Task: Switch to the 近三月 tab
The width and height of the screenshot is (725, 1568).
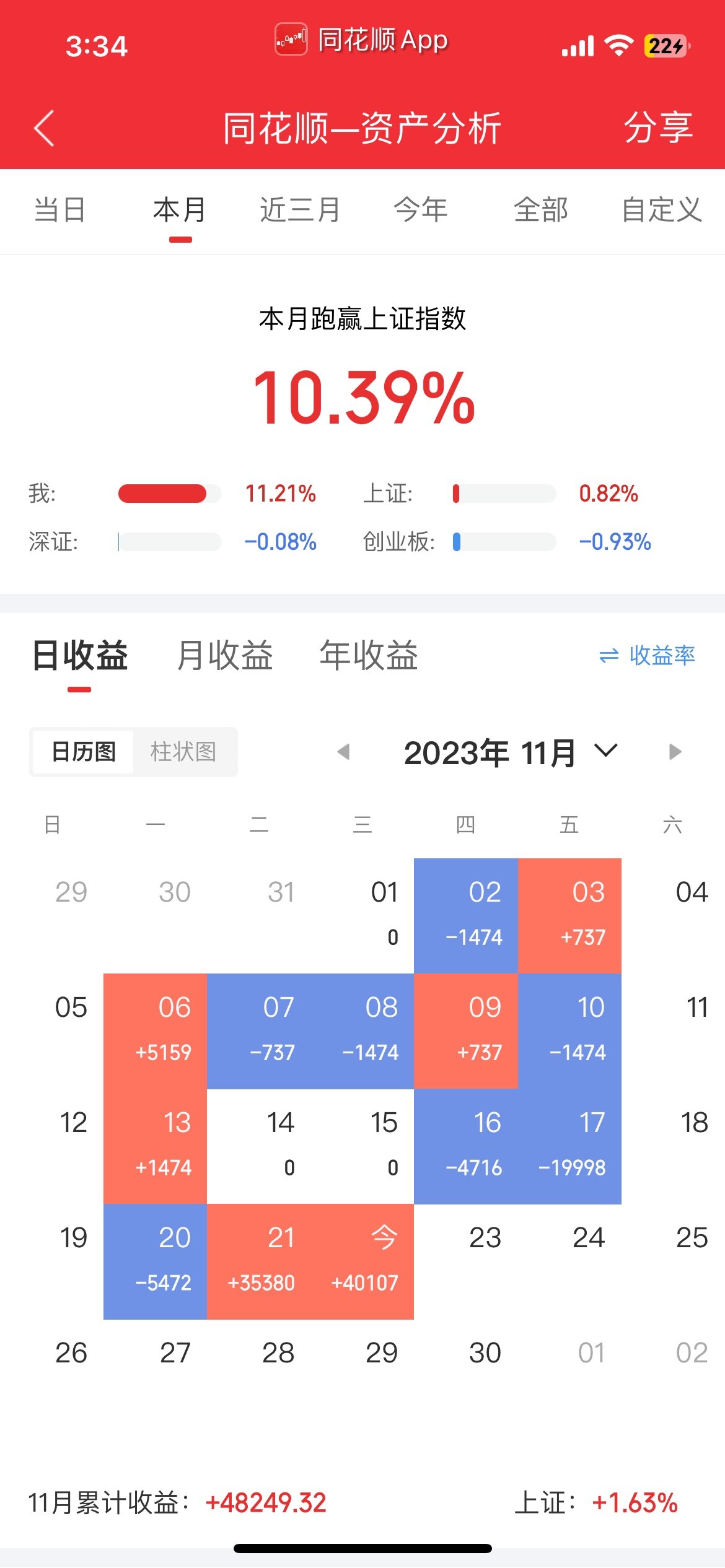Action: coord(300,210)
